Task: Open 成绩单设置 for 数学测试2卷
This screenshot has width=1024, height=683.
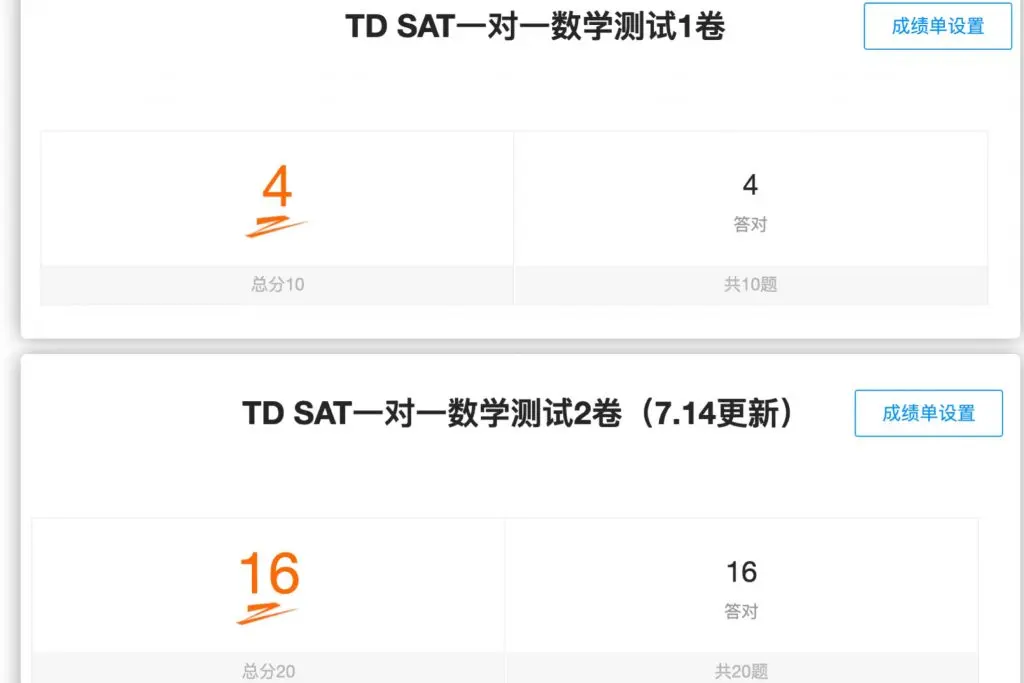Action: pos(928,413)
